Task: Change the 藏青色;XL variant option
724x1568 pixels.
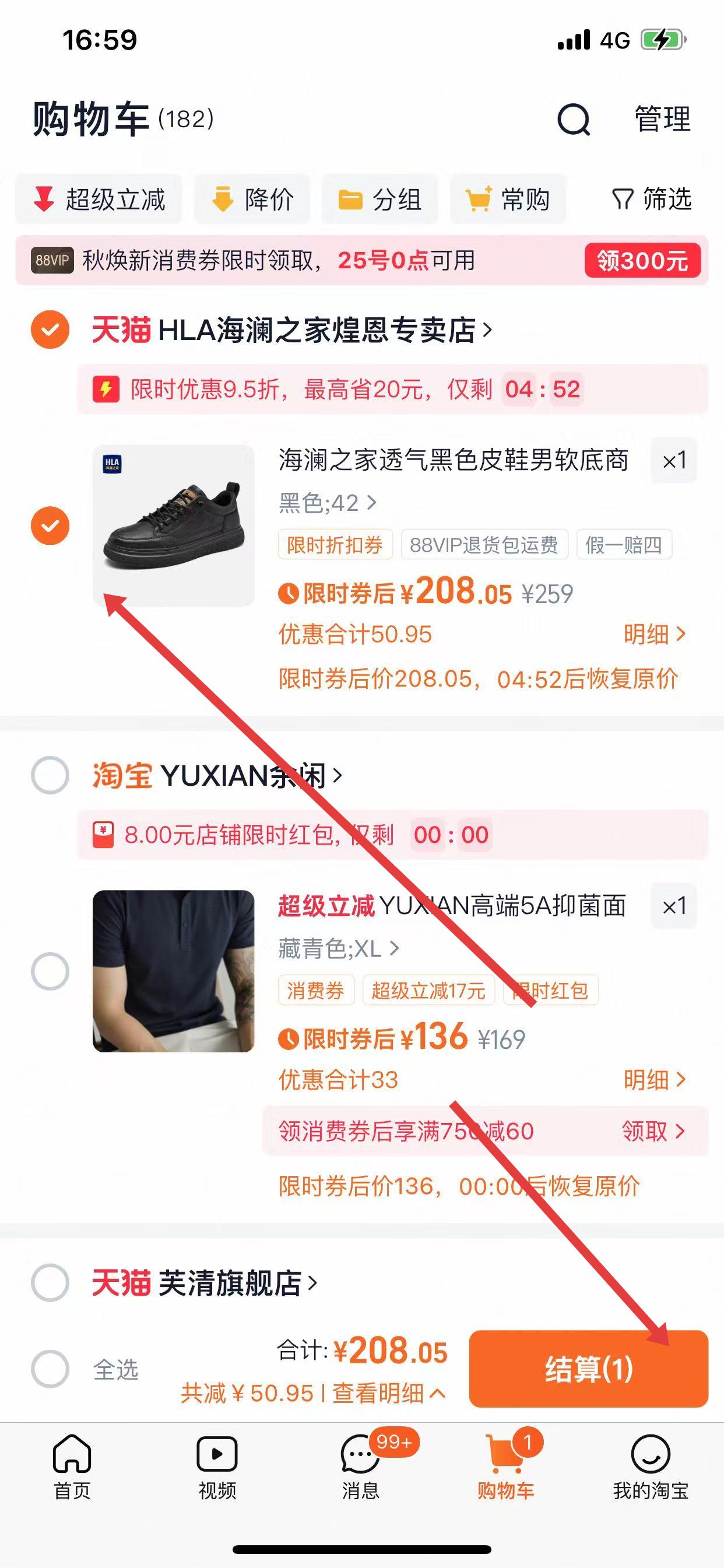Action: pos(338,949)
